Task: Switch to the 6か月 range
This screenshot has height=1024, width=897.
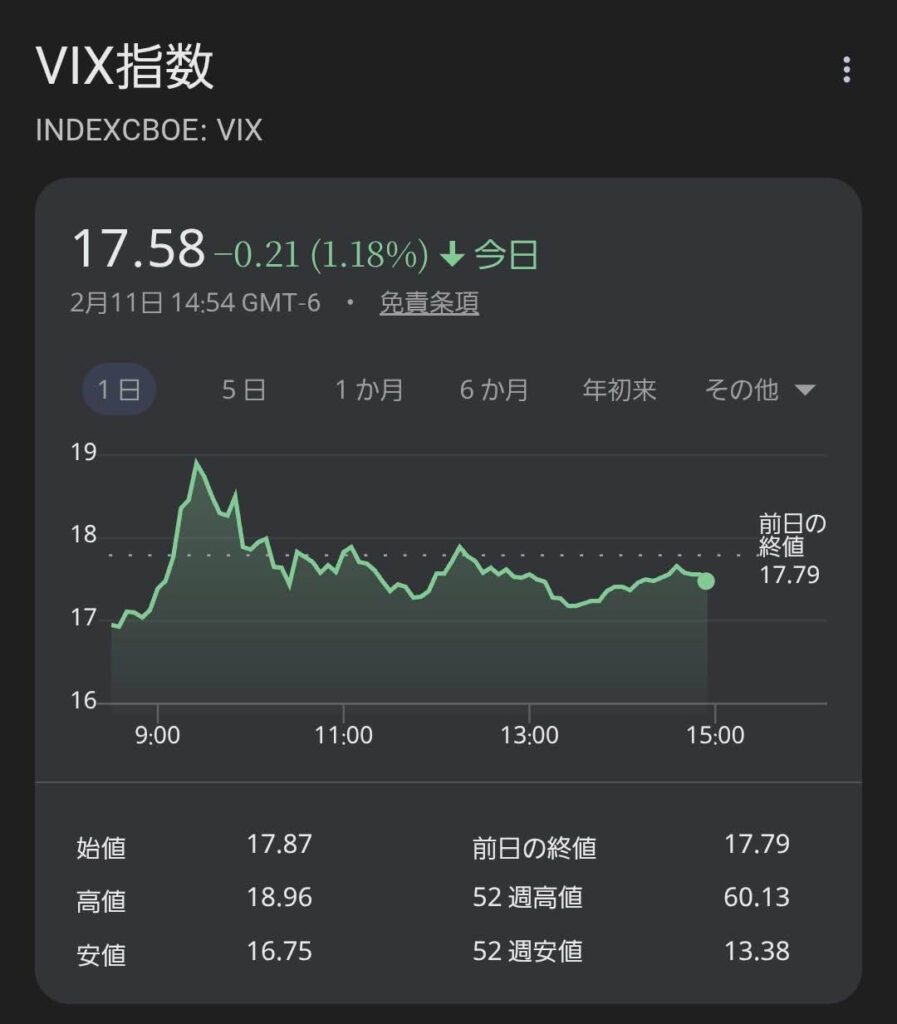Action: [494, 389]
